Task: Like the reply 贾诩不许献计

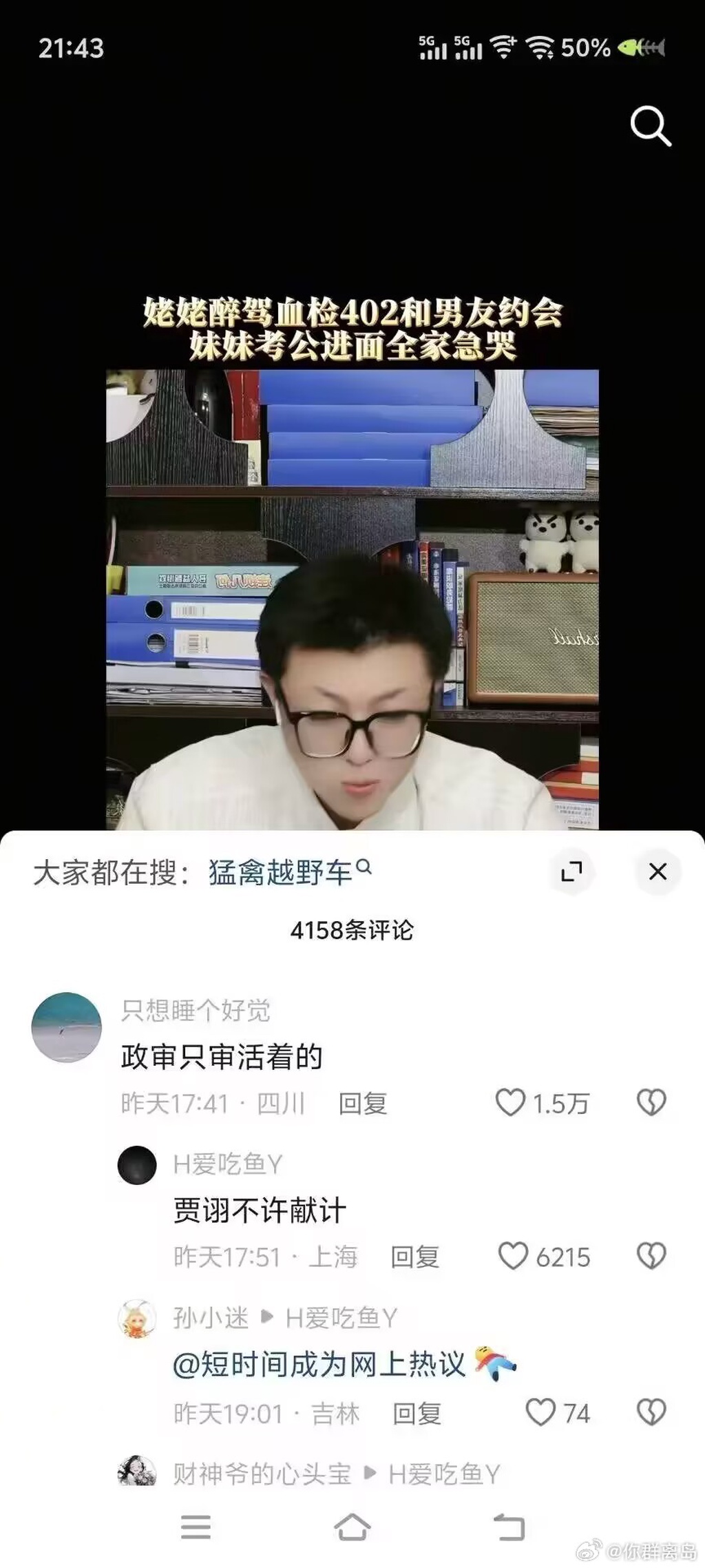Action: (514, 1256)
